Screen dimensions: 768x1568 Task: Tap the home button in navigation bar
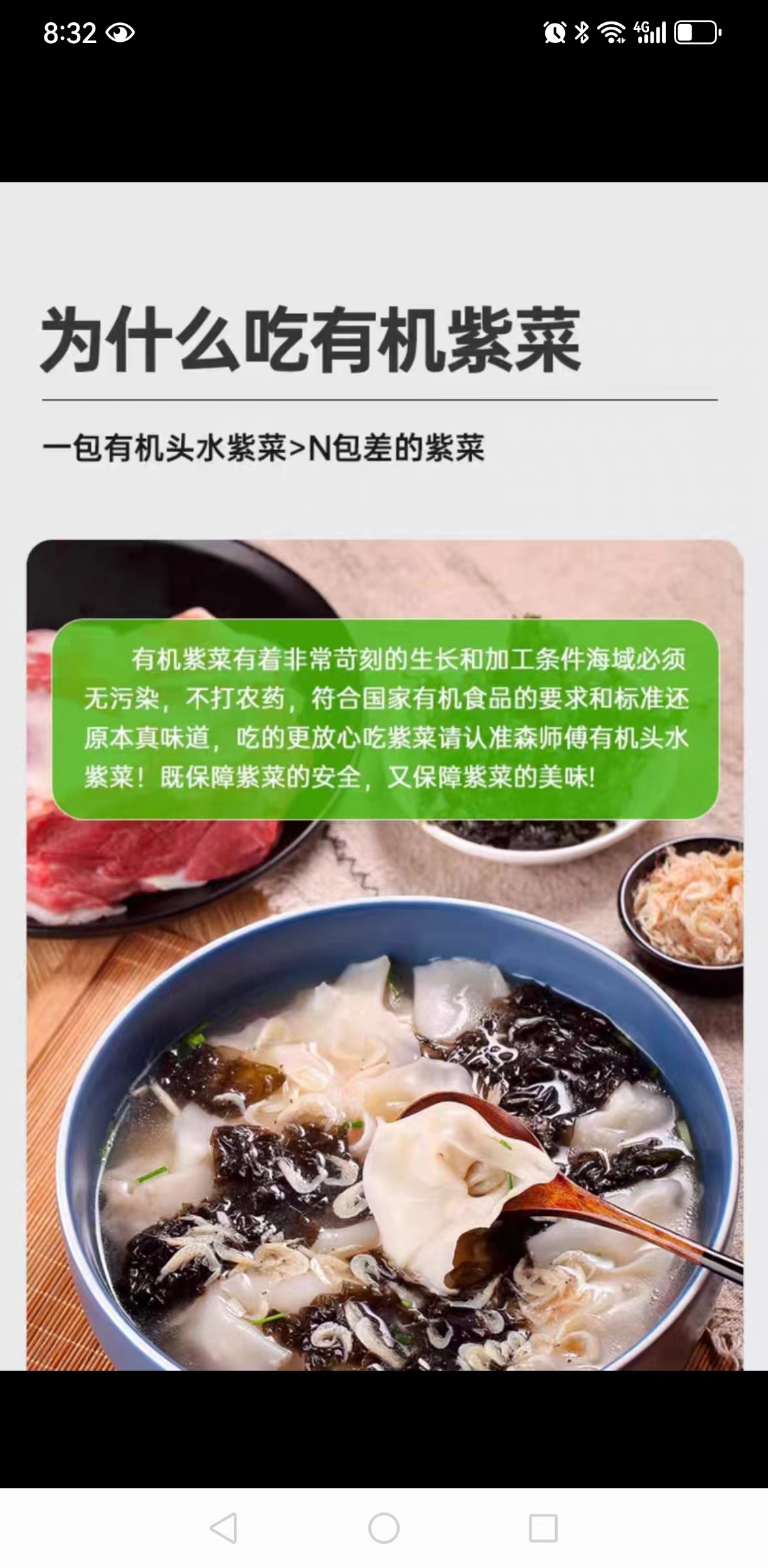[383, 1529]
